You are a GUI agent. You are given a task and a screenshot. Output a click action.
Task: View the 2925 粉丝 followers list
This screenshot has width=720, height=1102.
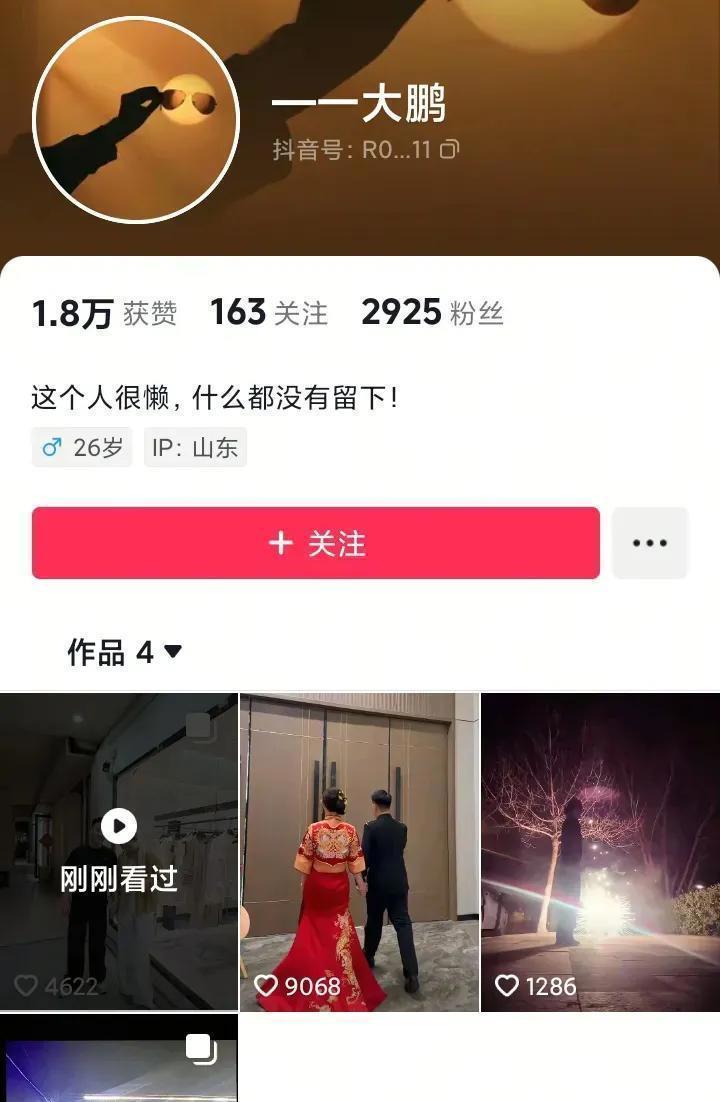pos(432,313)
